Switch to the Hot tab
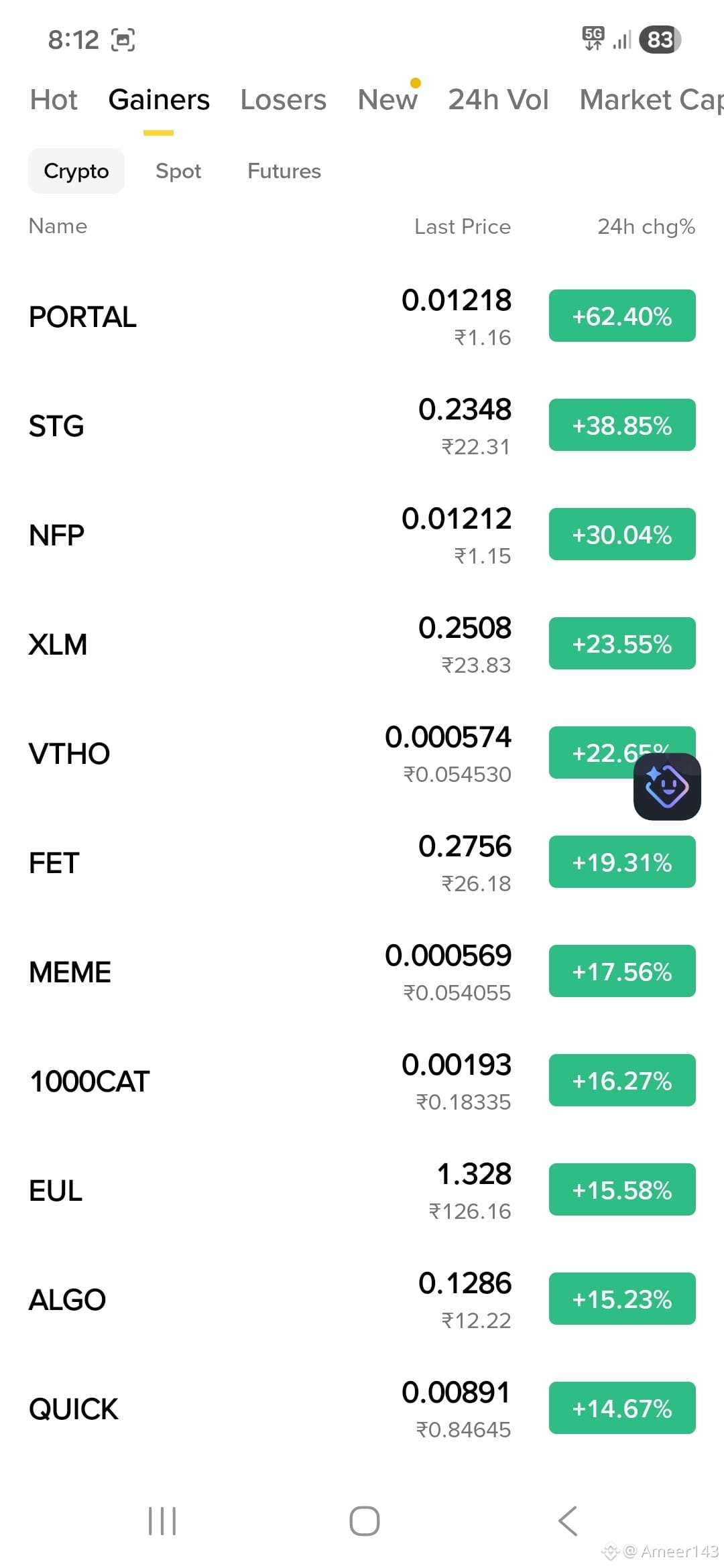Viewport: 724px width, 1568px height. [54, 100]
